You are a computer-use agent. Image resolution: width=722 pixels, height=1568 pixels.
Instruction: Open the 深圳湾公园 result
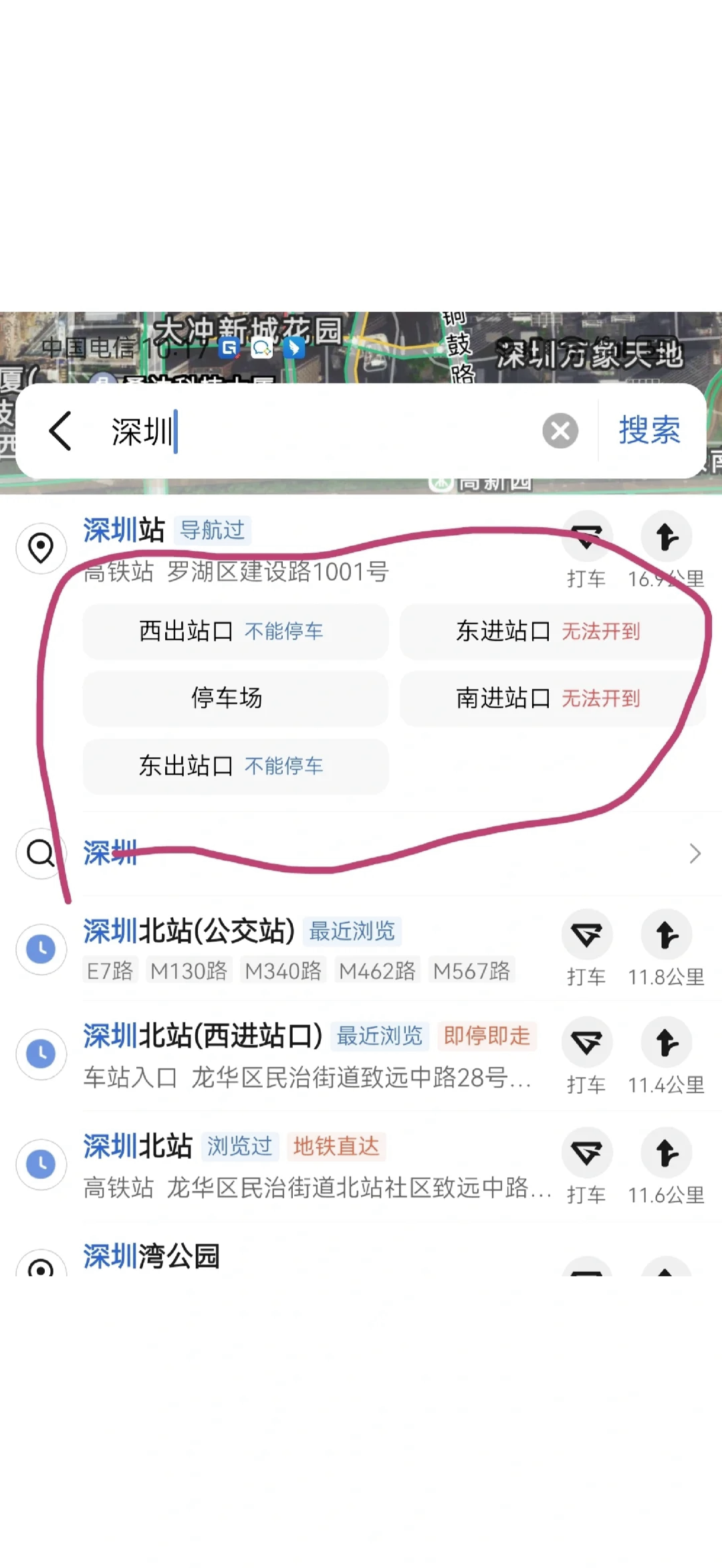[x=152, y=1256]
